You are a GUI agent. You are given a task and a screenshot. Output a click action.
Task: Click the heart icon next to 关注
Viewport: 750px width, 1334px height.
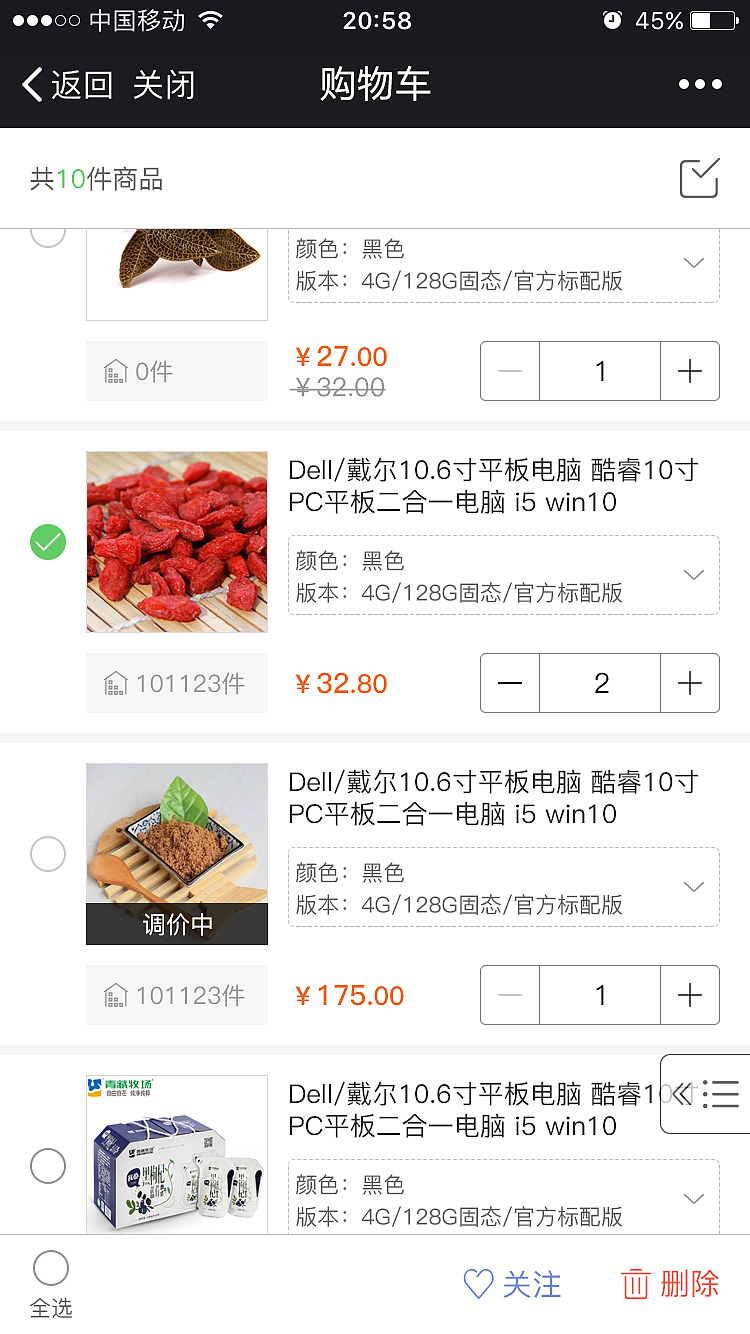pos(478,1285)
